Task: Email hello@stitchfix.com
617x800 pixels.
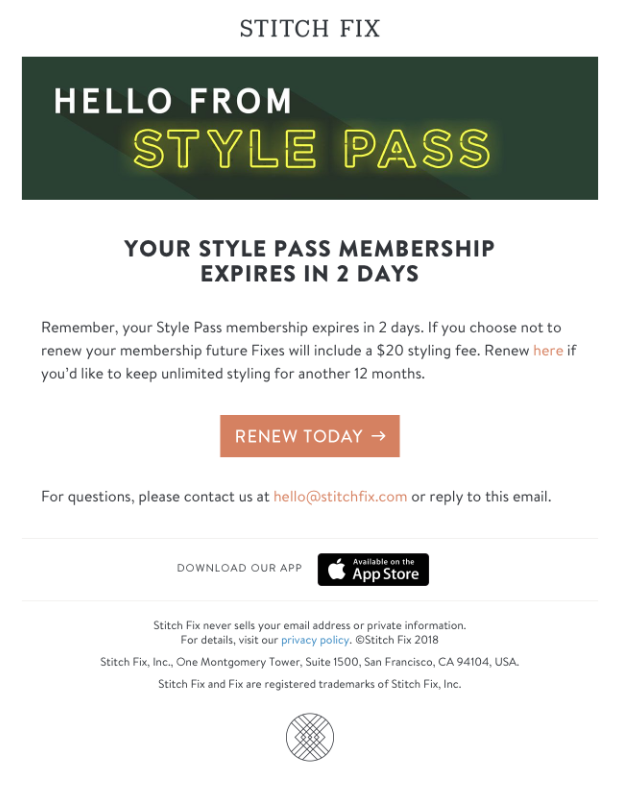Action: point(340,496)
